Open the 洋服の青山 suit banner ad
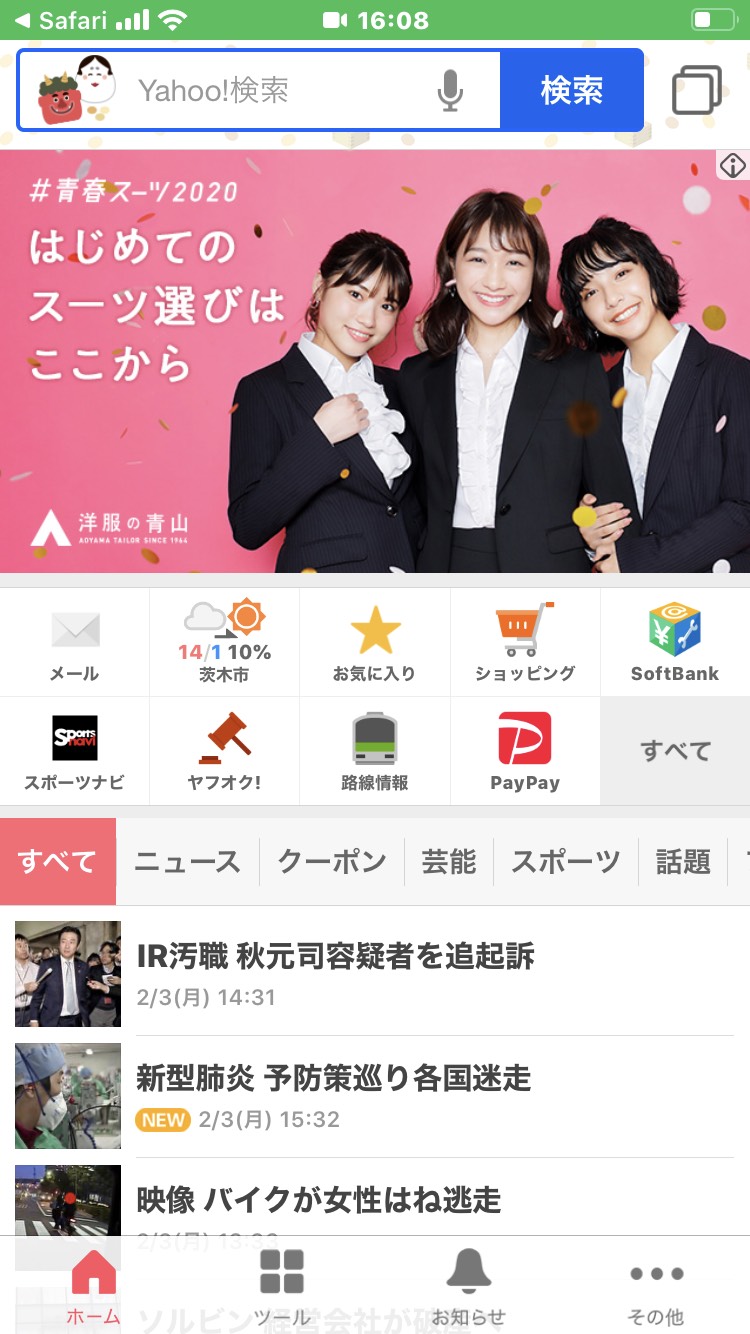 [375, 362]
